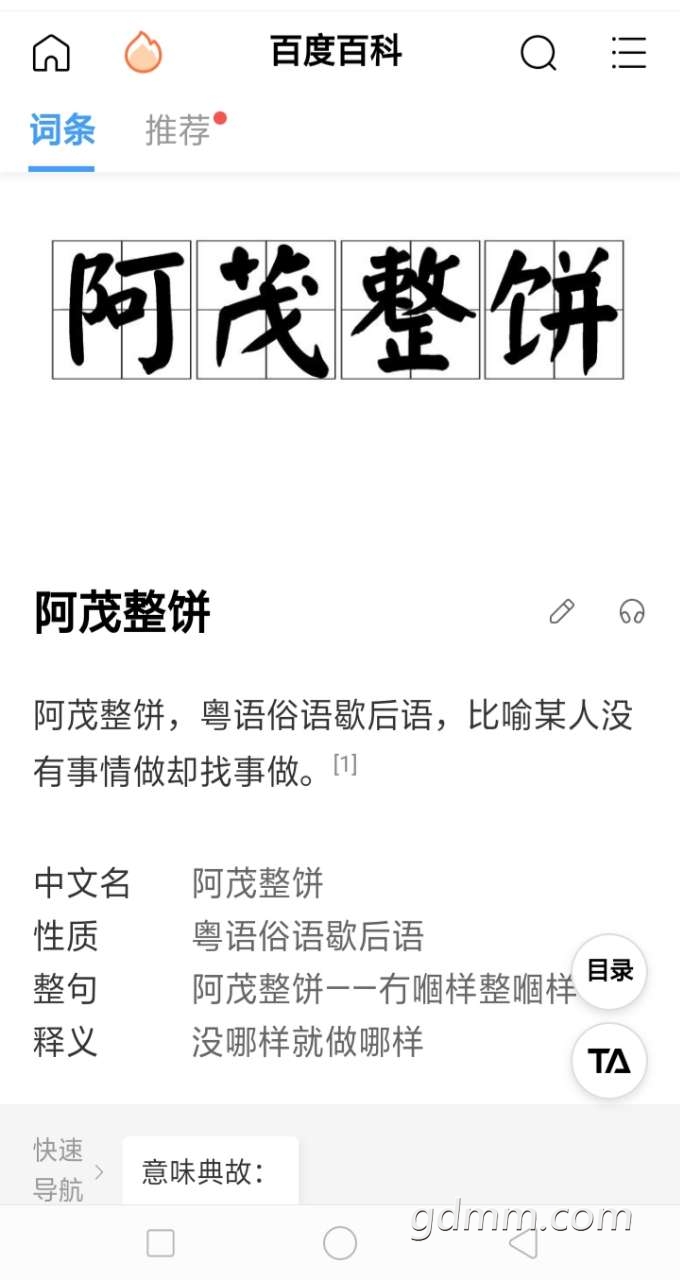
Task: Listen to the entry via headphone icon
Action: [x=632, y=611]
